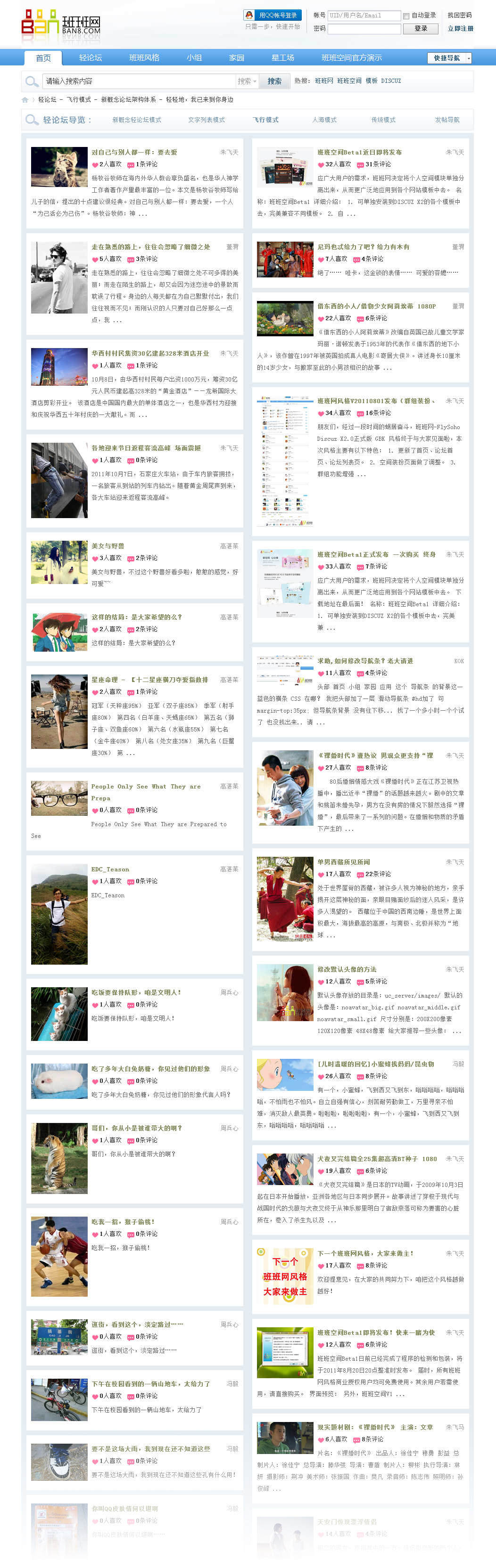Switch to the 轻论坛 nav tab

click(x=90, y=58)
